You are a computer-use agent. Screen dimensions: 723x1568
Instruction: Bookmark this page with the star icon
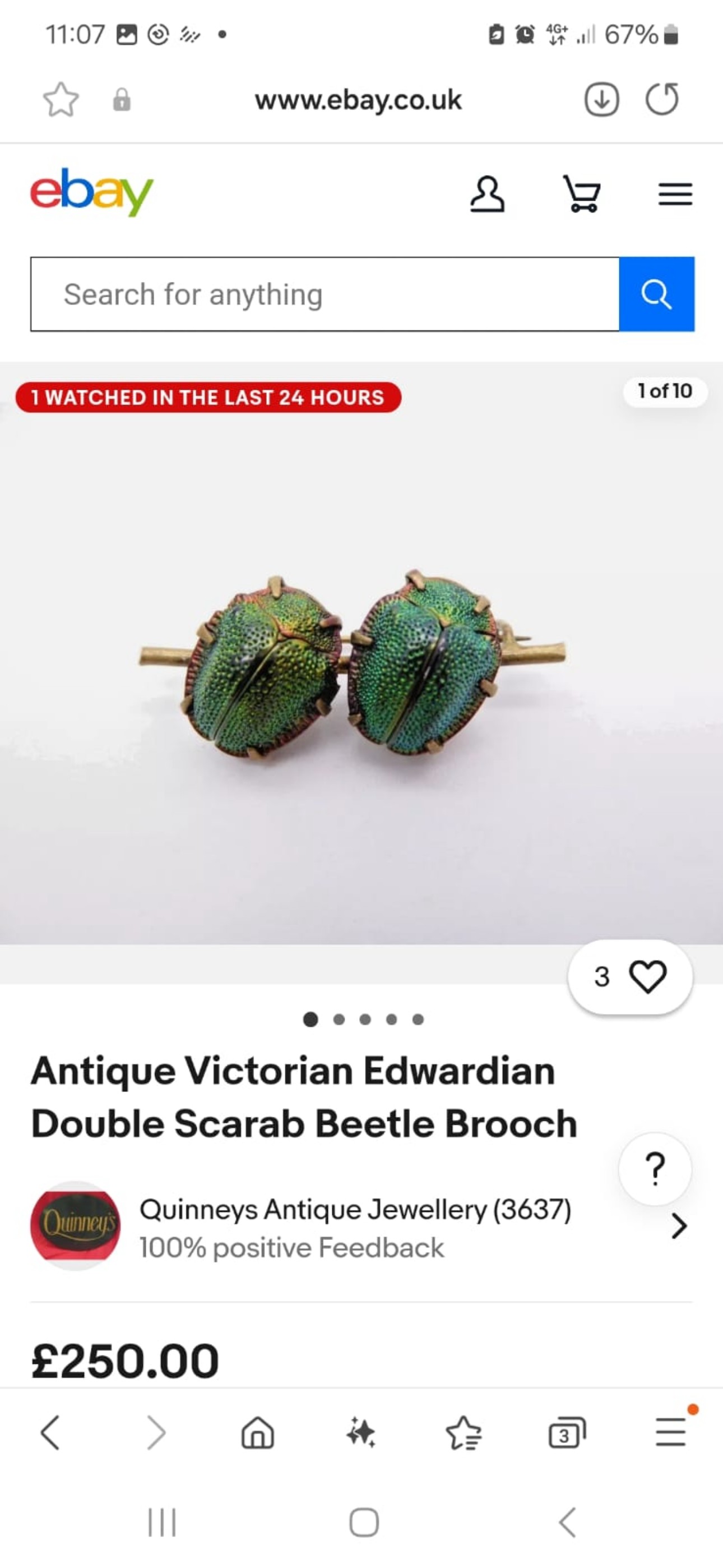61,99
